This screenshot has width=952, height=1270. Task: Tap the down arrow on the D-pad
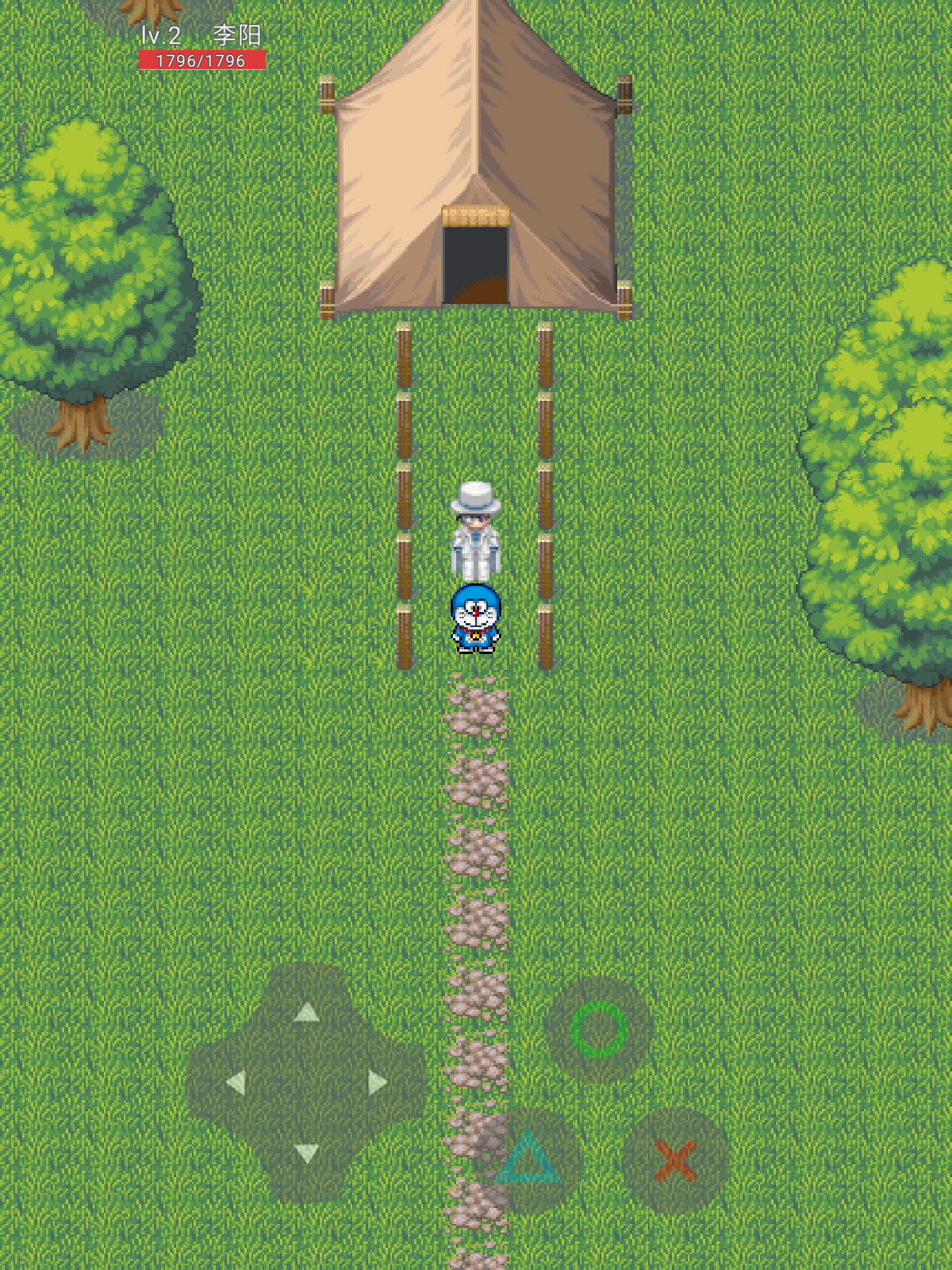pos(307,1153)
